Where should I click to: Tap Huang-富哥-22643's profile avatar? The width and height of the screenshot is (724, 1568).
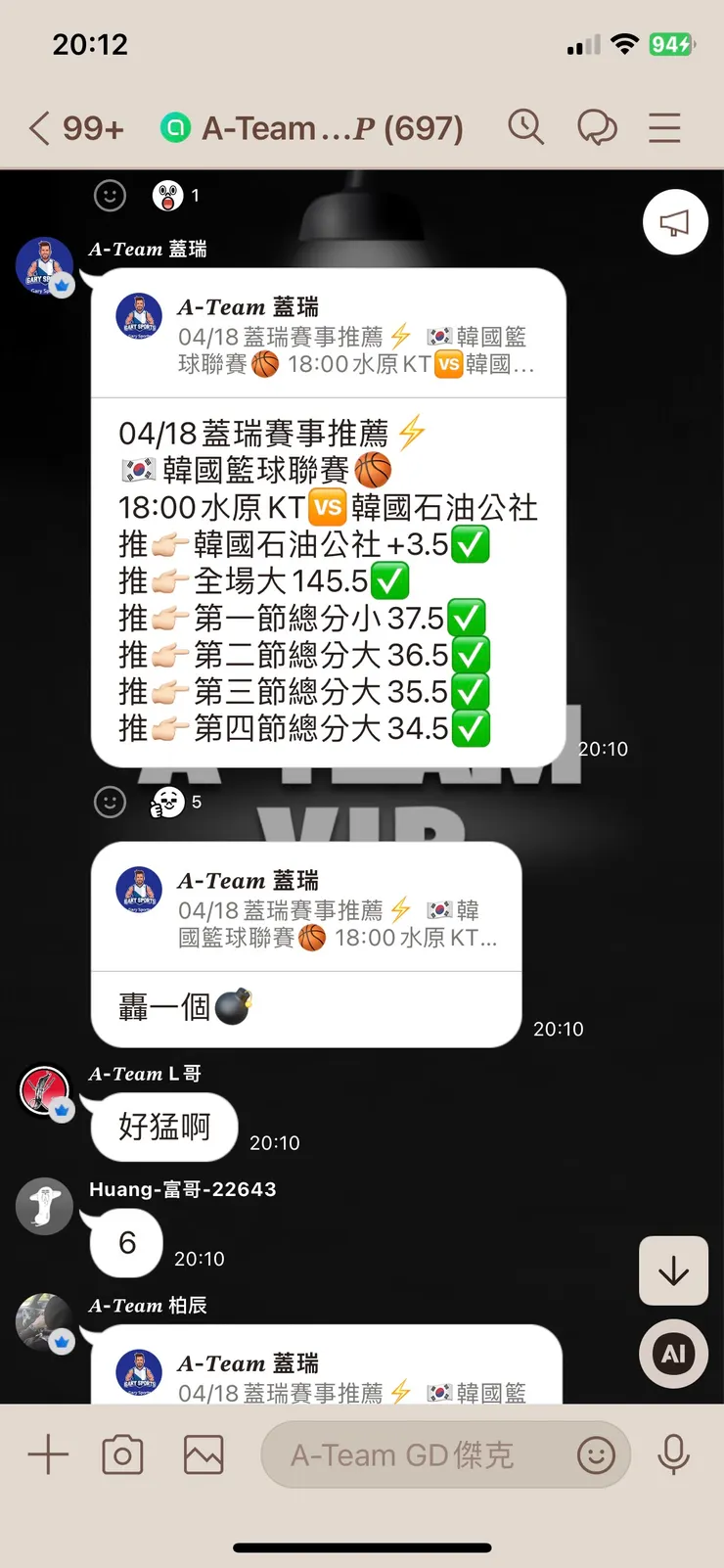[44, 1205]
